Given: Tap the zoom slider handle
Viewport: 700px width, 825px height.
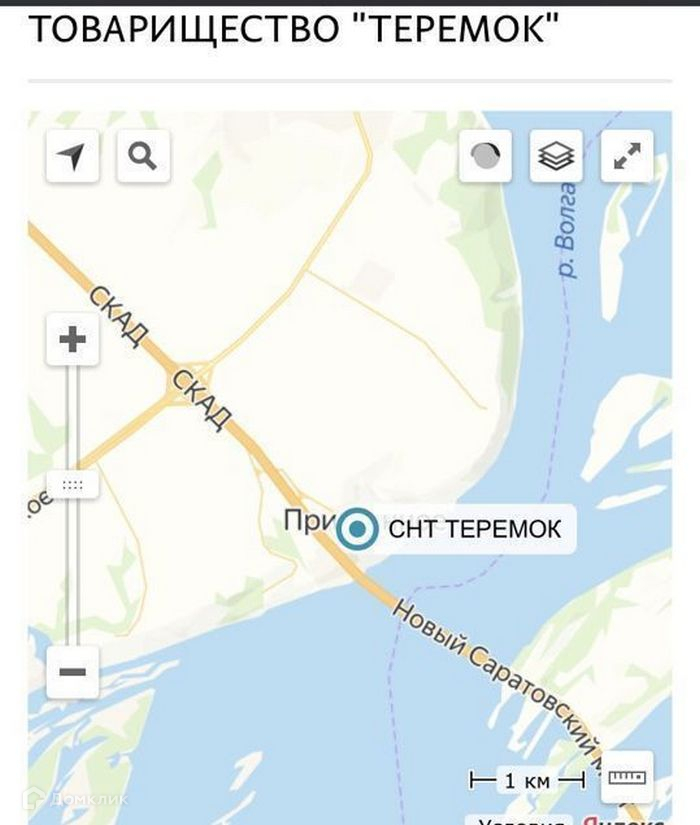Looking at the screenshot, I should [72, 485].
